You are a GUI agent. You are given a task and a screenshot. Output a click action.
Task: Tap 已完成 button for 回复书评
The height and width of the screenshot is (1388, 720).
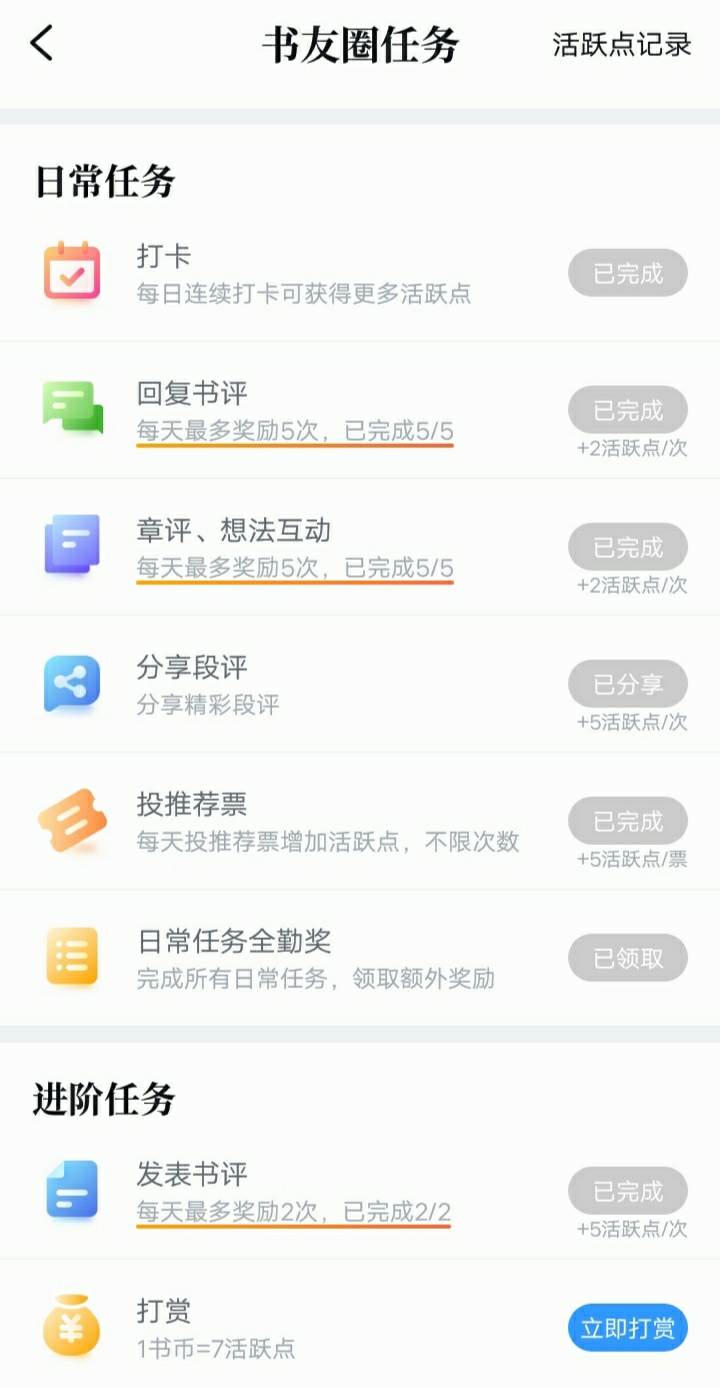(628, 410)
